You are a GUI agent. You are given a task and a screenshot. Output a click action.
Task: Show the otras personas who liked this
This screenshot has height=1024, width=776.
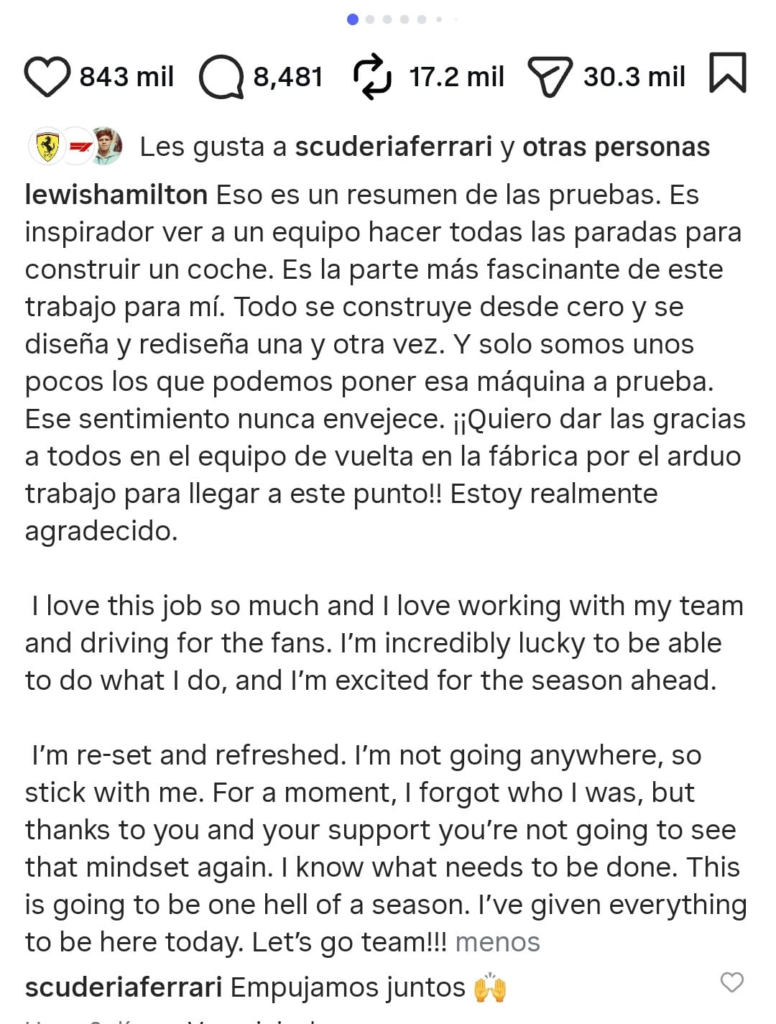[616, 147]
